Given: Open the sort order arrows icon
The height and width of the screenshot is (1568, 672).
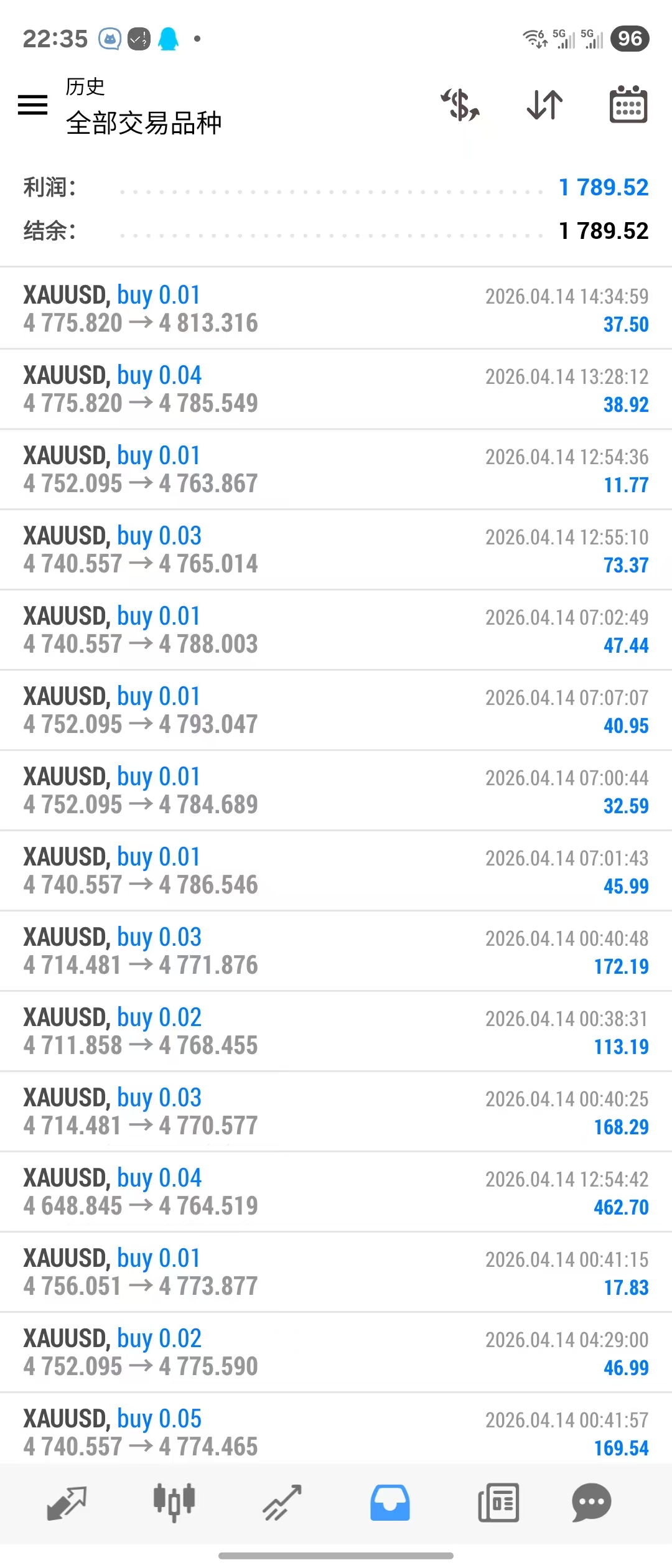Looking at the screenshot, I should pyautogui.click(x=544, y=105).
